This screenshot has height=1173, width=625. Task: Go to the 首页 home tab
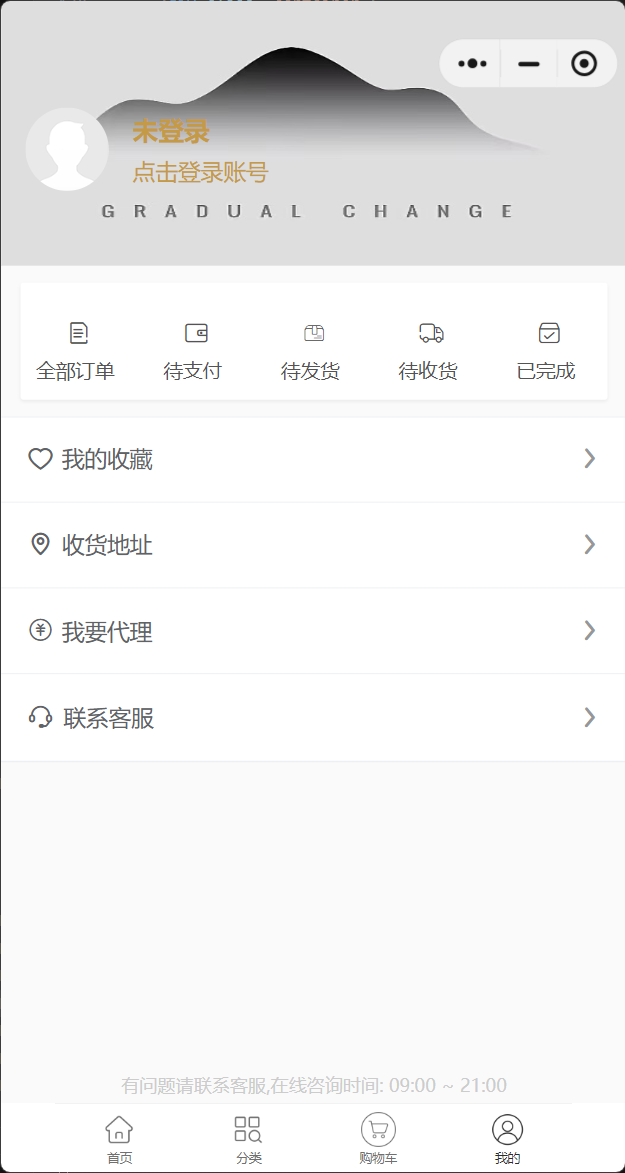tap(119, 1139)
